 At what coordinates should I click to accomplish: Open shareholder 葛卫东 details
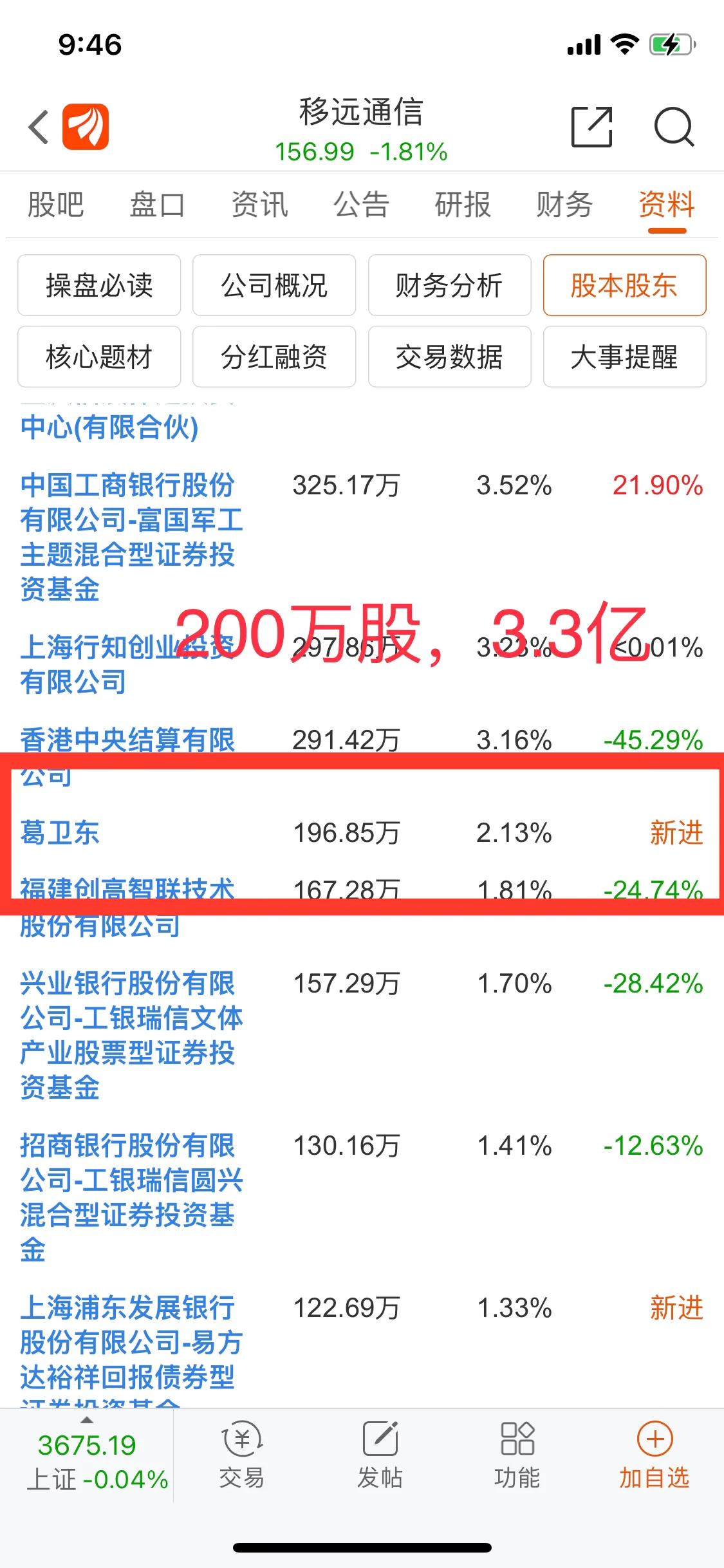pos(60,832)
